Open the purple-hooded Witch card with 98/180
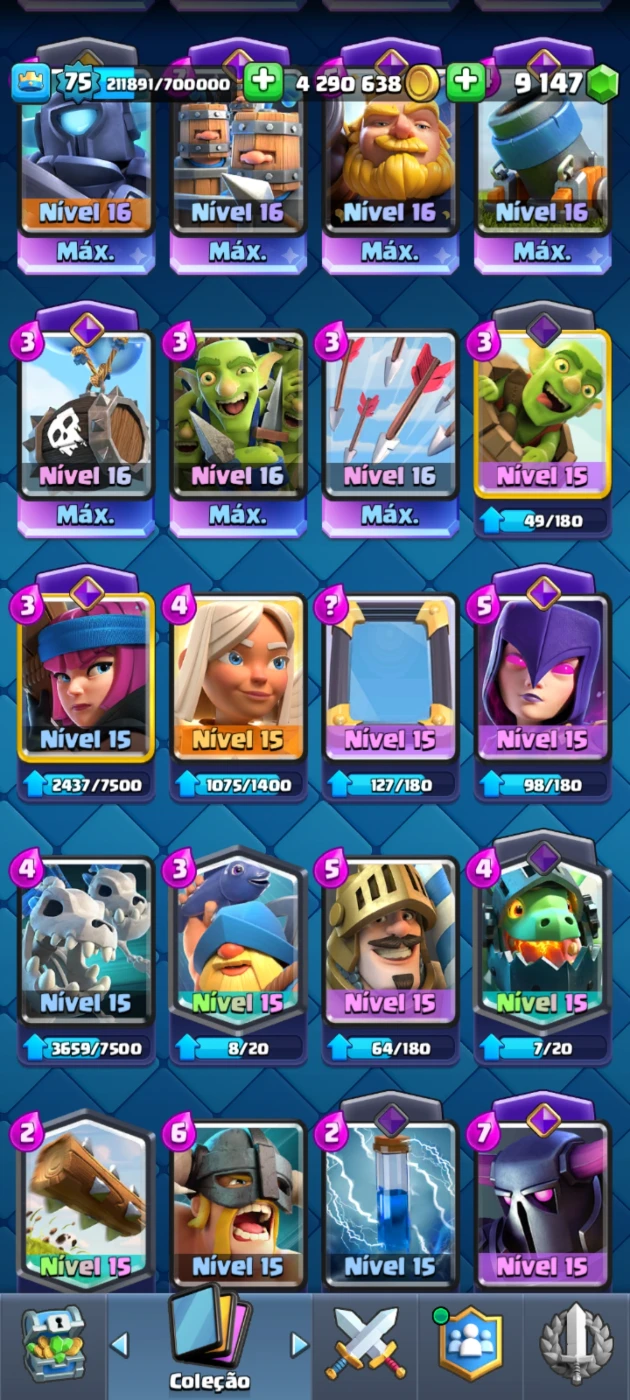Viewport: 630px width, 1400px height. [542, 678]
